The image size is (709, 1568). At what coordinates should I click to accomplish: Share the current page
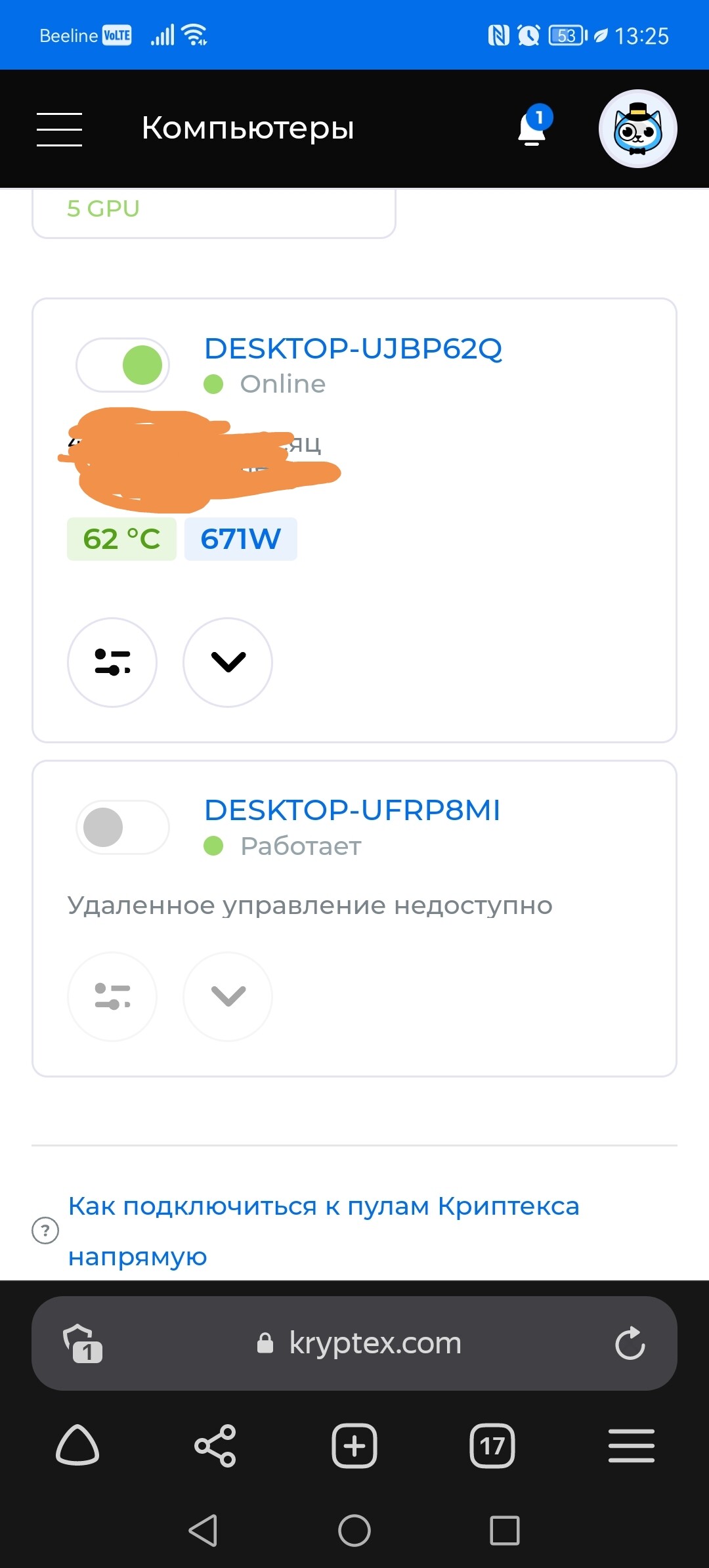[x=215, y=1446]
